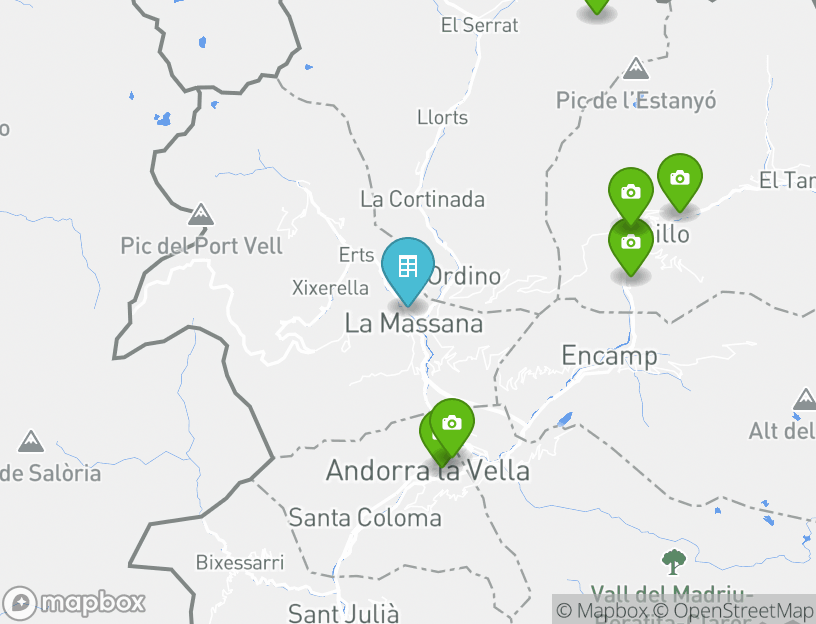Tap the blue building marker at La Massana
Screen dimensions: 816x624
tap(408, 267)
